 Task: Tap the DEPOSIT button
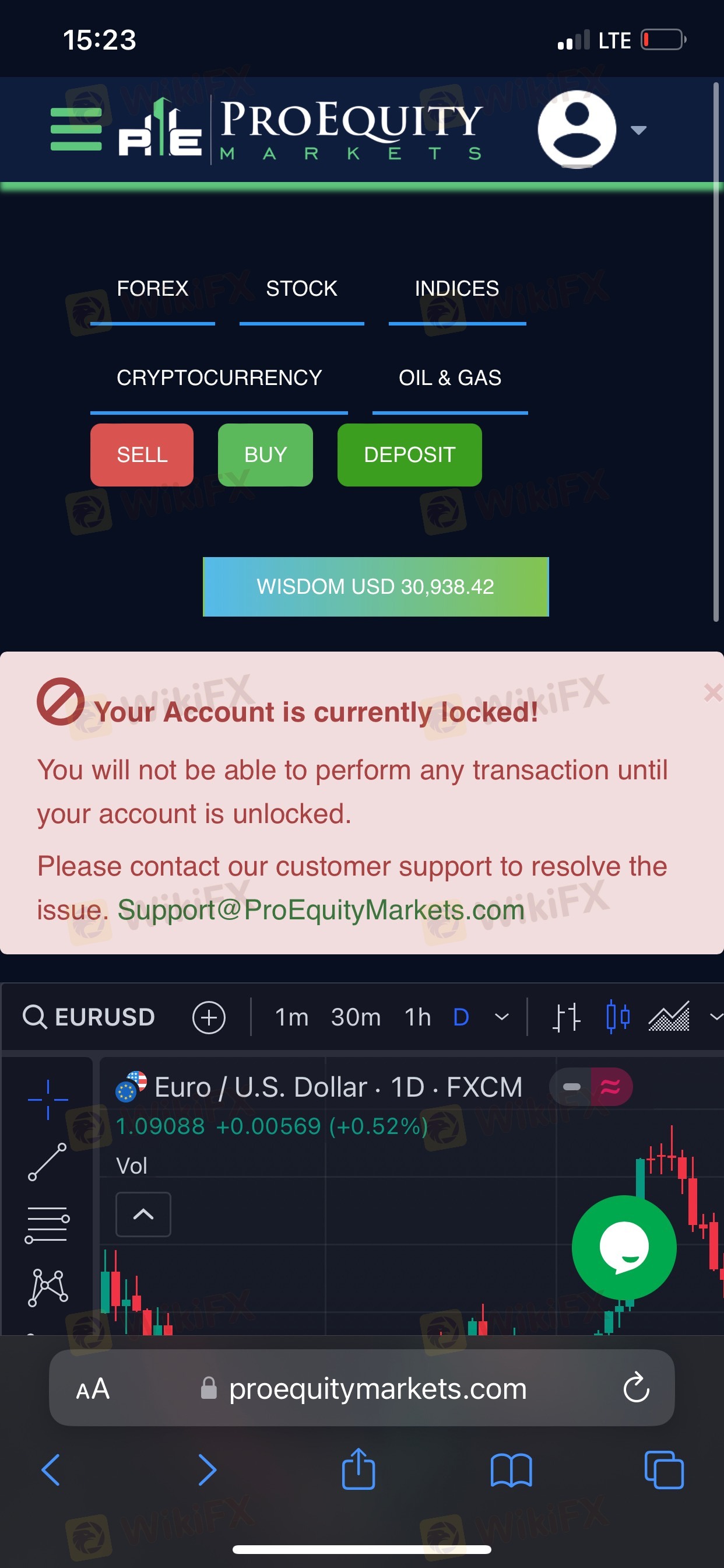click(409, 454)
